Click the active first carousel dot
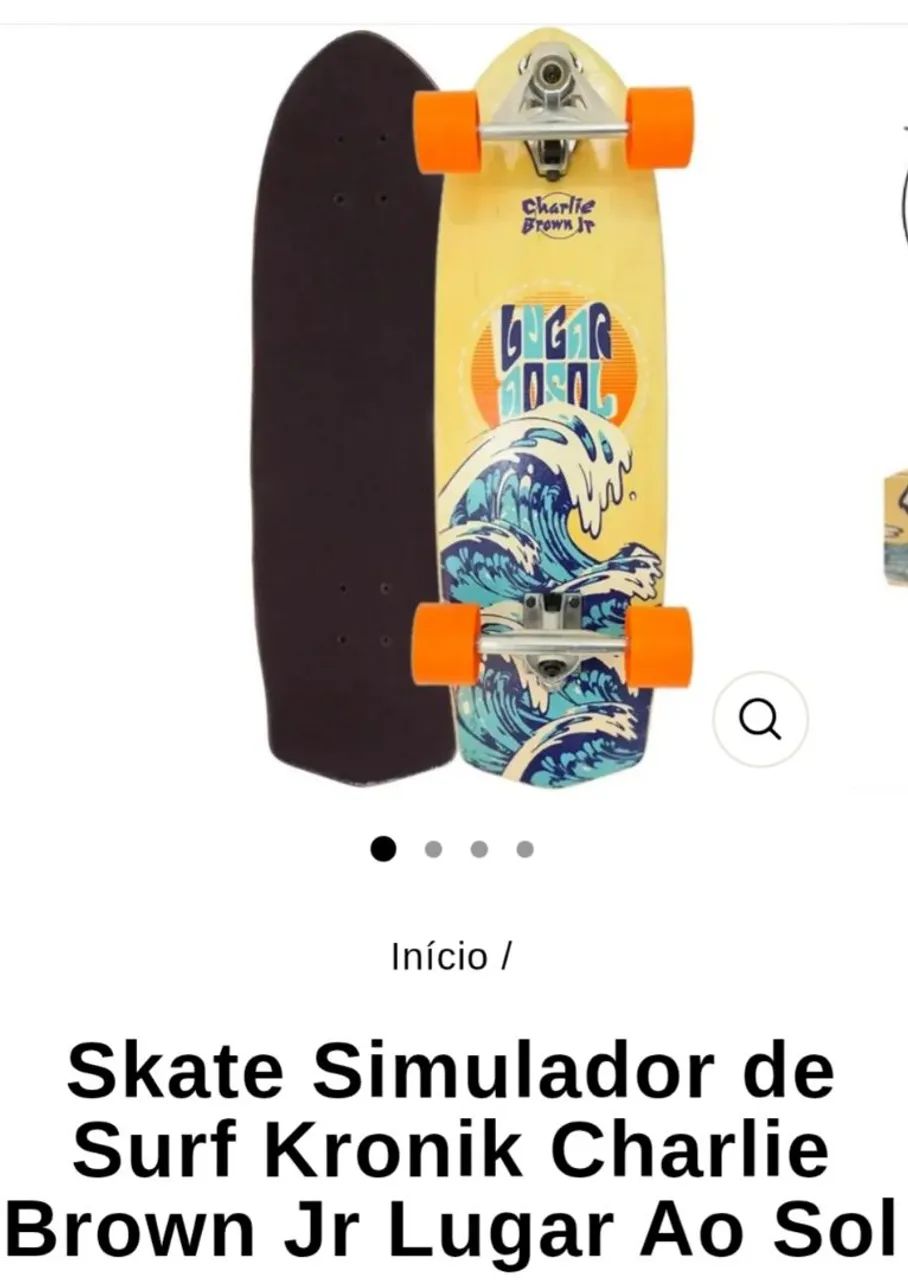The height and width of the screenshot is (1280, 908). [383, 849]
